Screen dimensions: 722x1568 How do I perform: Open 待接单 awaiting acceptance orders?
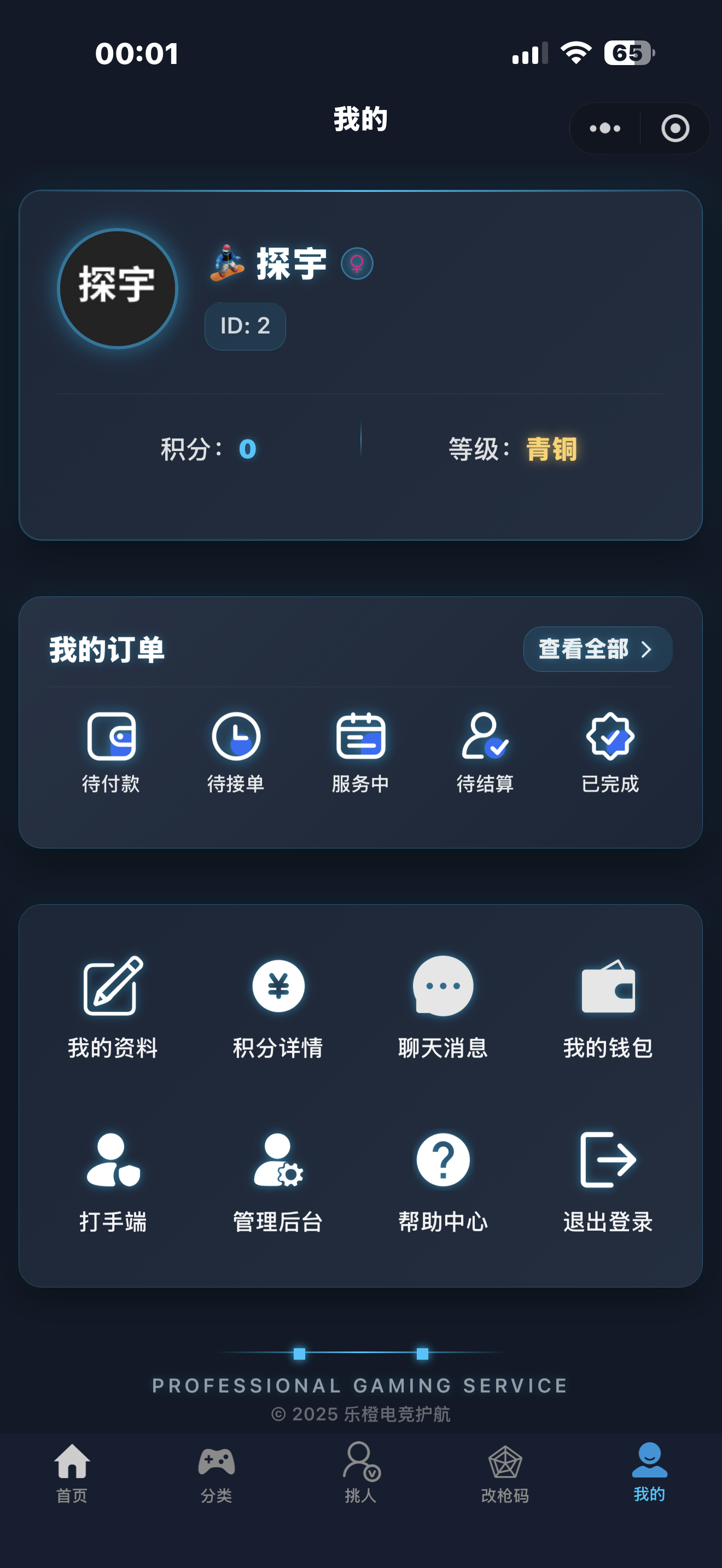[236, 753]
